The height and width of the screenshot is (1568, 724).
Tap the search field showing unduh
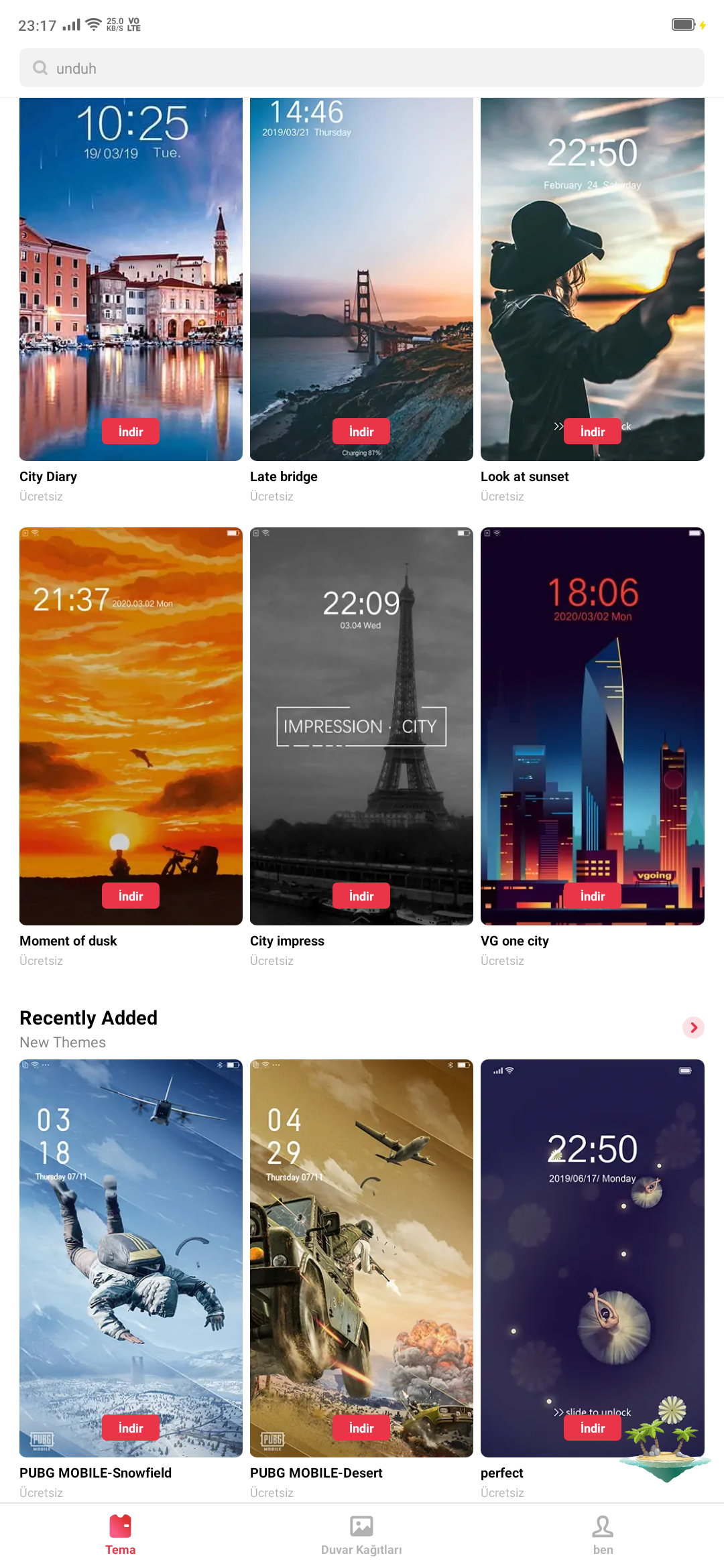pos(362,68)
